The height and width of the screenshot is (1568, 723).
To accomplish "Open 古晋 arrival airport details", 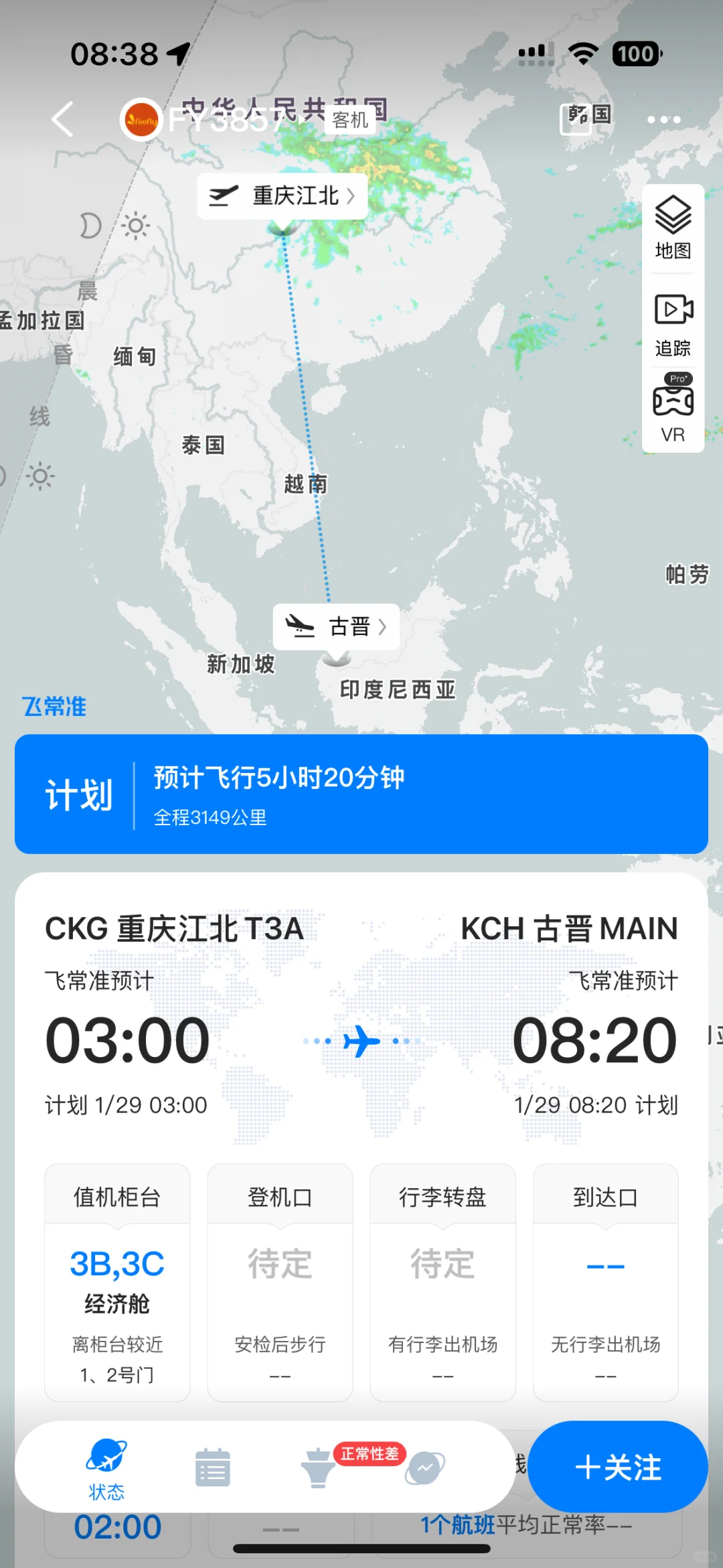I will click(x=336, y=627).
